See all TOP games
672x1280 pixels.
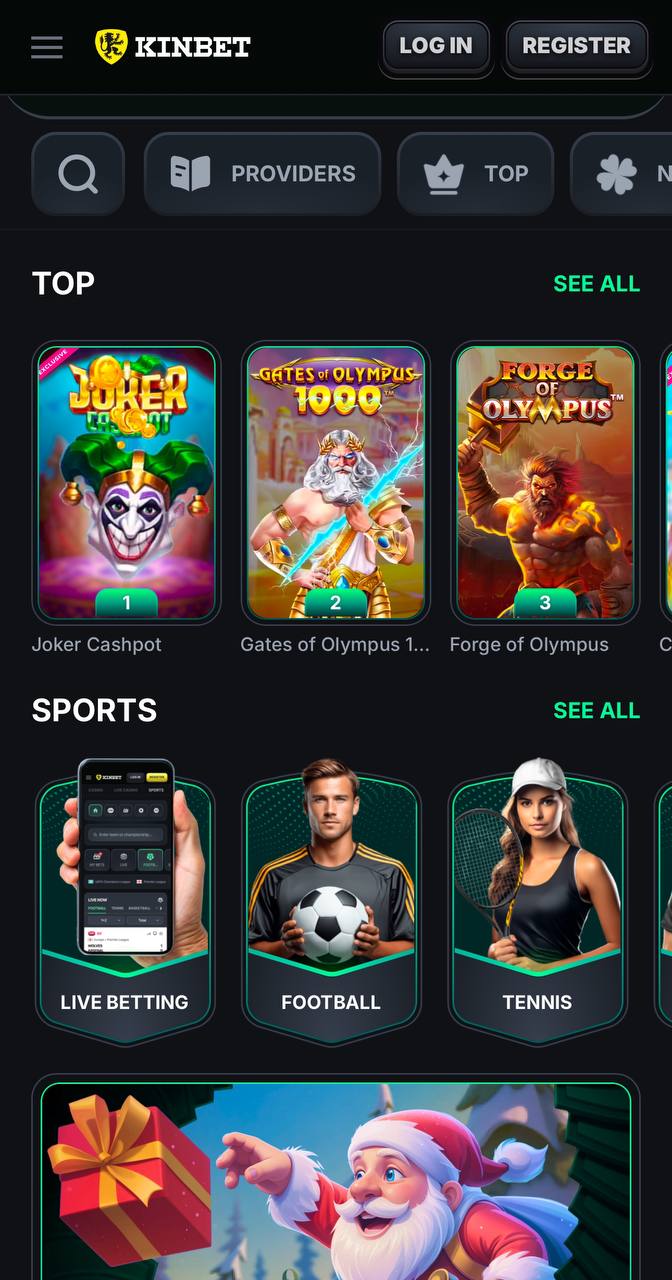click(x=596, y=284)
